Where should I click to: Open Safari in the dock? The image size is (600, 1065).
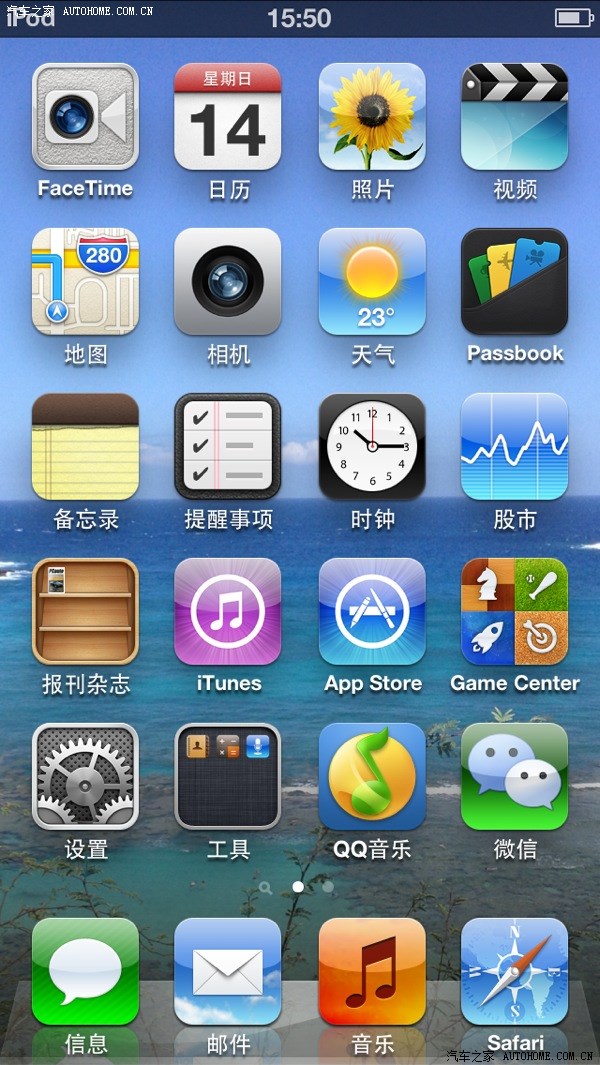(514, 972)
